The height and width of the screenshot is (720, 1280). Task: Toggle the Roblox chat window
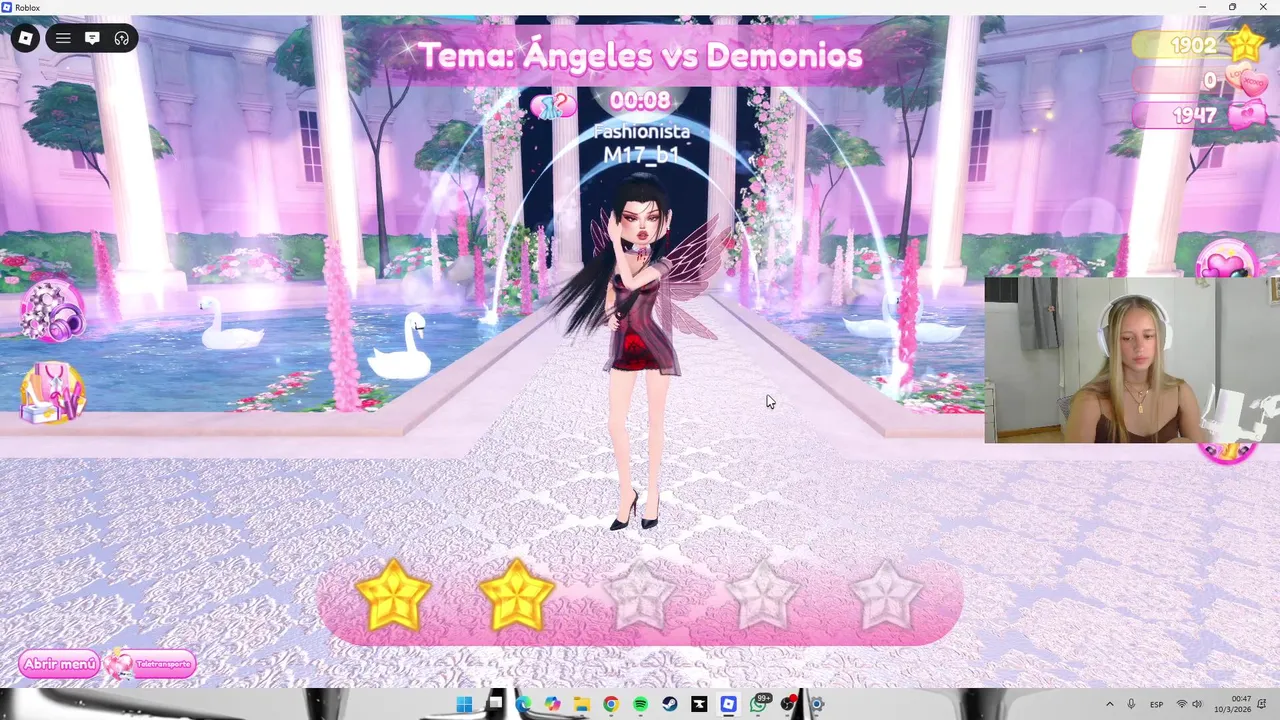[92, 39]
